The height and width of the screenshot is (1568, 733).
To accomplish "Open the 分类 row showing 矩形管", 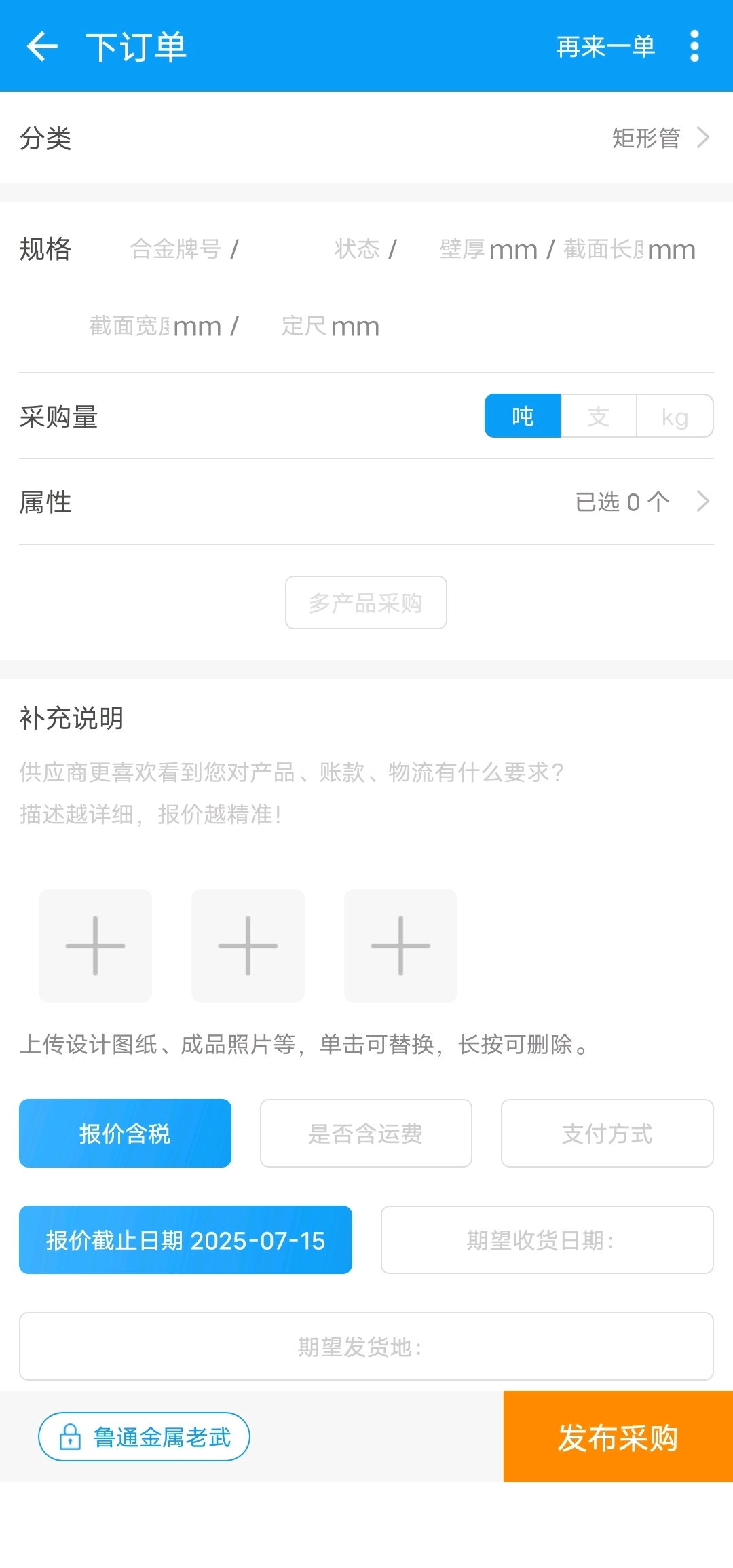I will 366,138.
